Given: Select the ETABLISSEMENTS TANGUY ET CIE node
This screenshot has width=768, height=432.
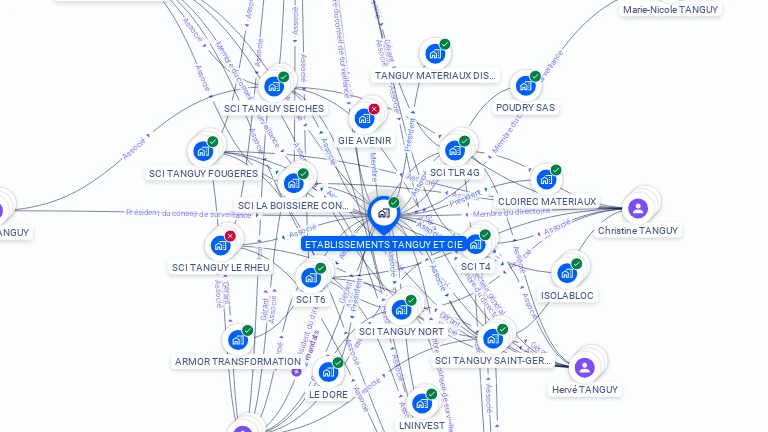Looking at the screenshot, I should [382, 213].
